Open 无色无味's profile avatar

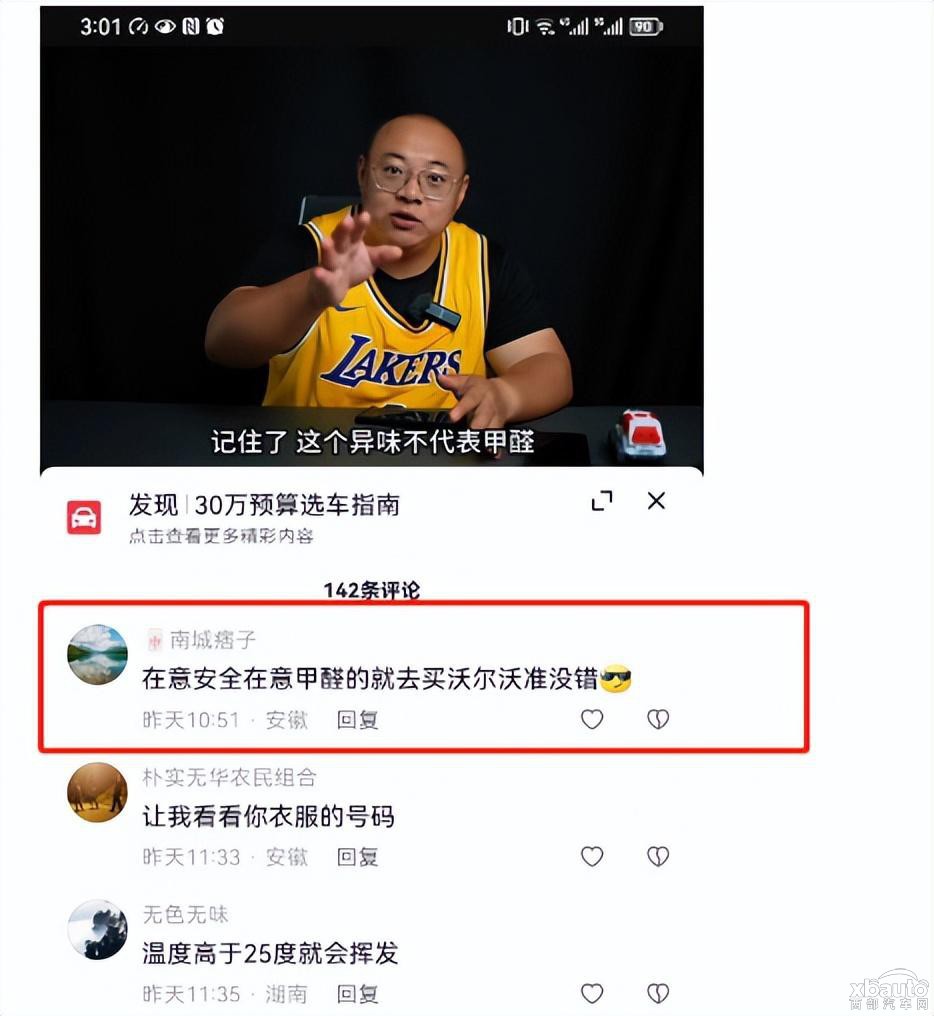click(x=97, y=929)
